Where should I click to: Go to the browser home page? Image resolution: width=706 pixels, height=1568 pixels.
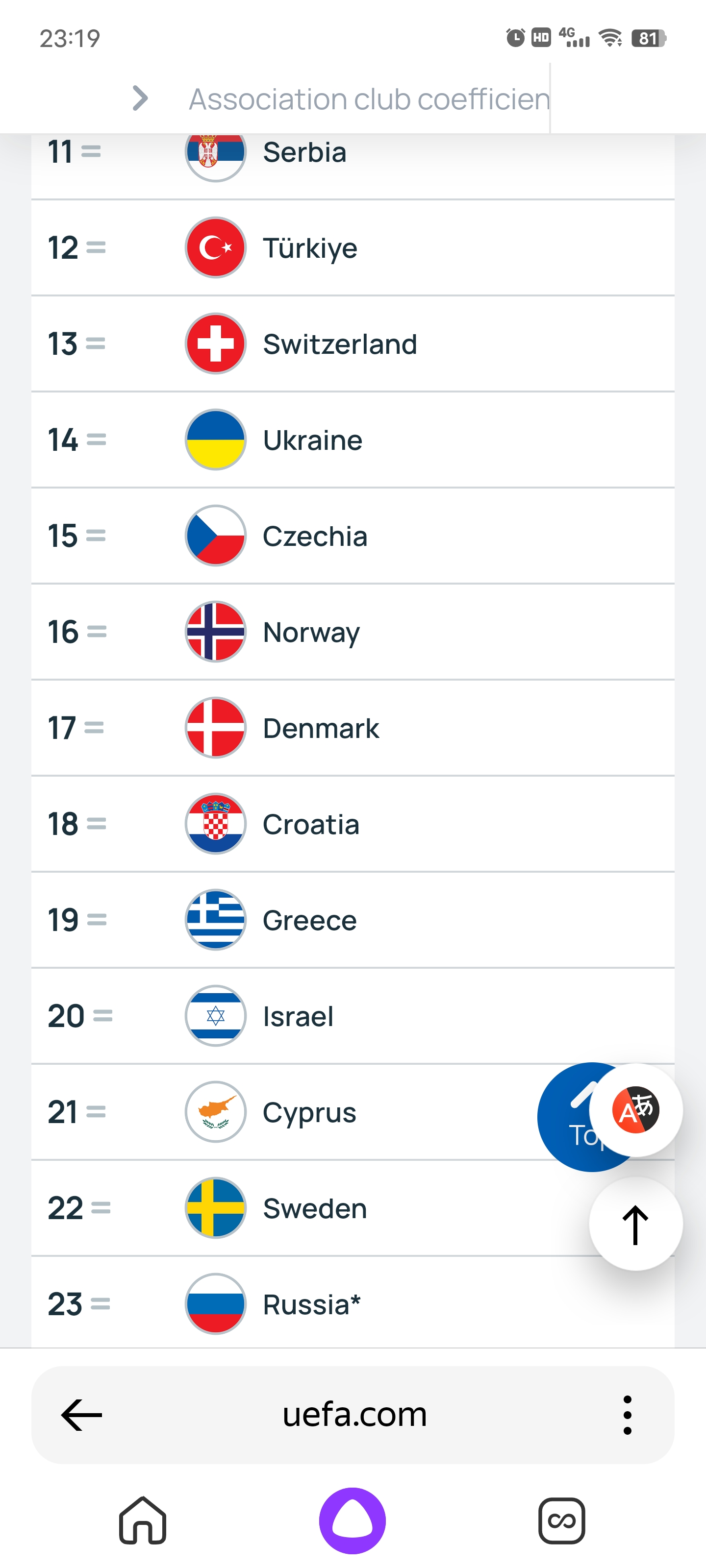pos(143,1520)
